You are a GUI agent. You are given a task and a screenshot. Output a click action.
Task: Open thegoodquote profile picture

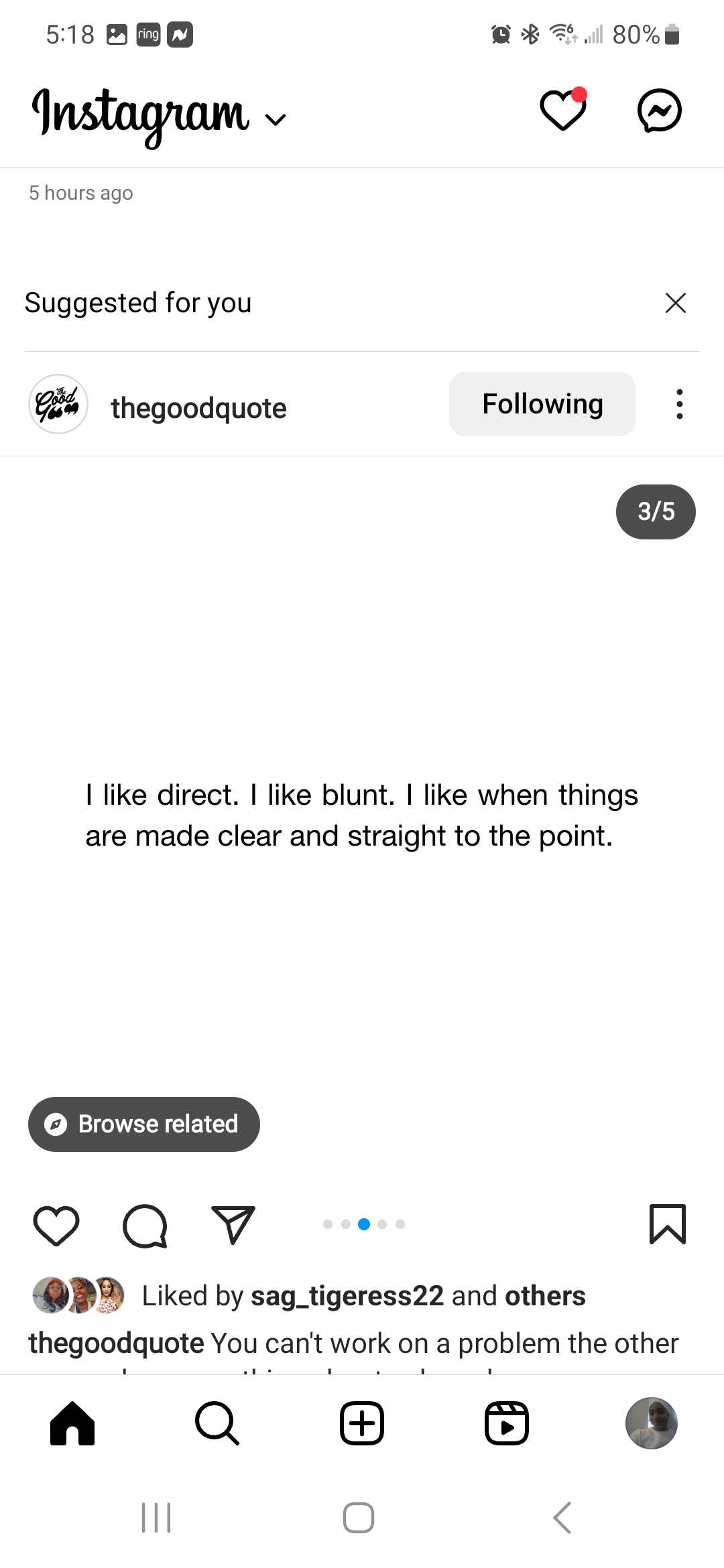[58, 404]
